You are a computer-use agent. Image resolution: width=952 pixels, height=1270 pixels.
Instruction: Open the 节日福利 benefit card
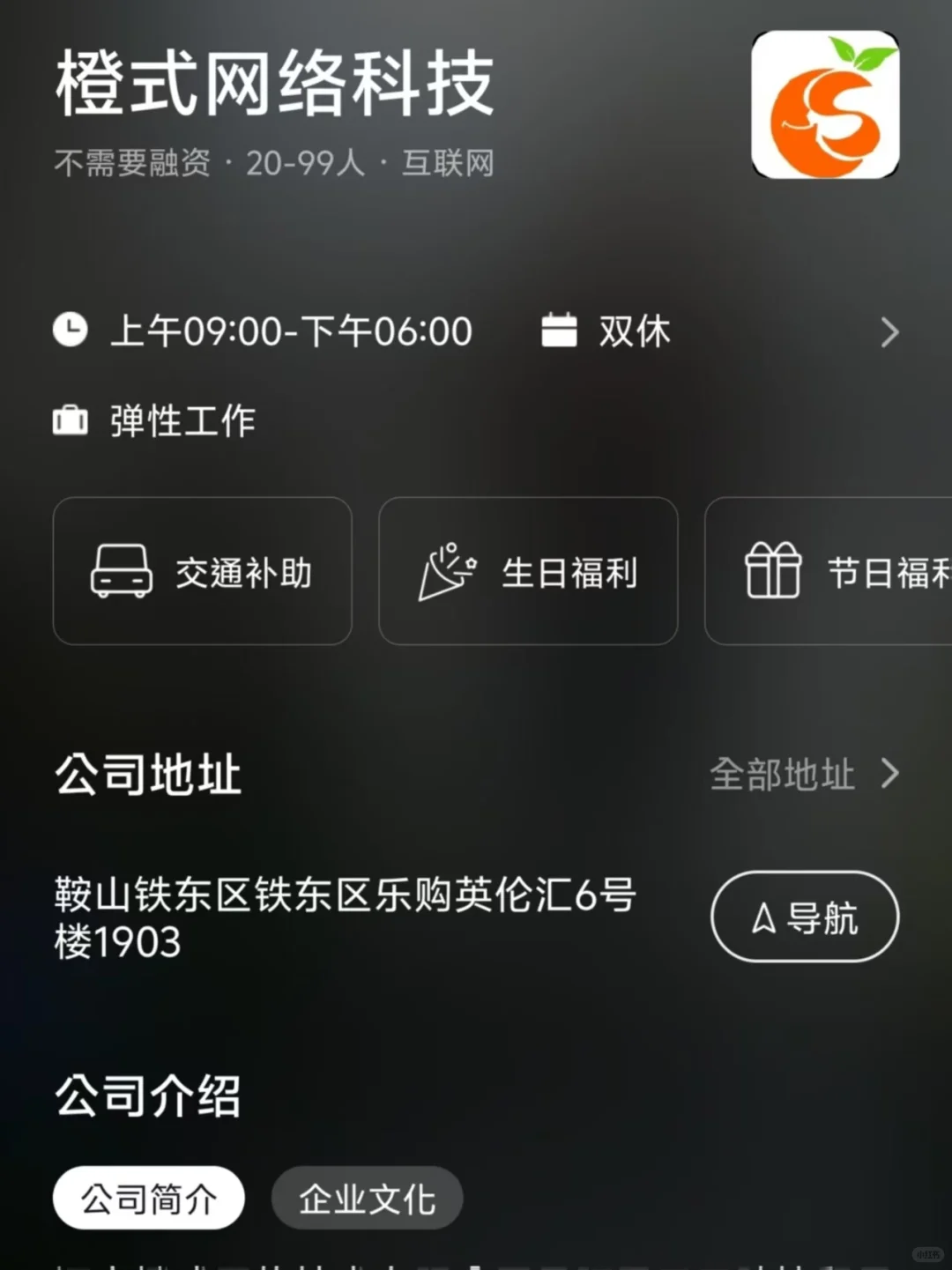pyautogui.click(x=829, y=571)
